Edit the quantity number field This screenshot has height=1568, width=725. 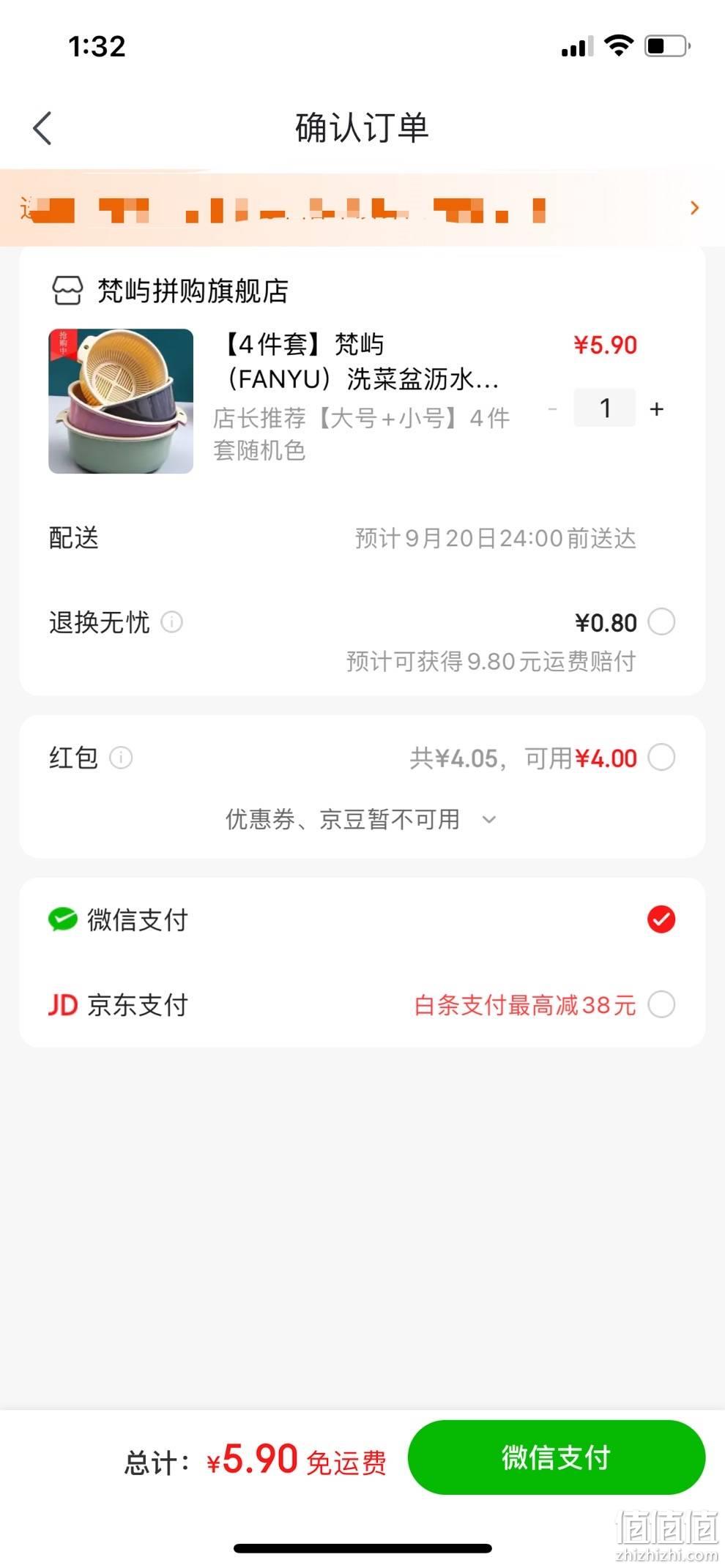(605, 408)
